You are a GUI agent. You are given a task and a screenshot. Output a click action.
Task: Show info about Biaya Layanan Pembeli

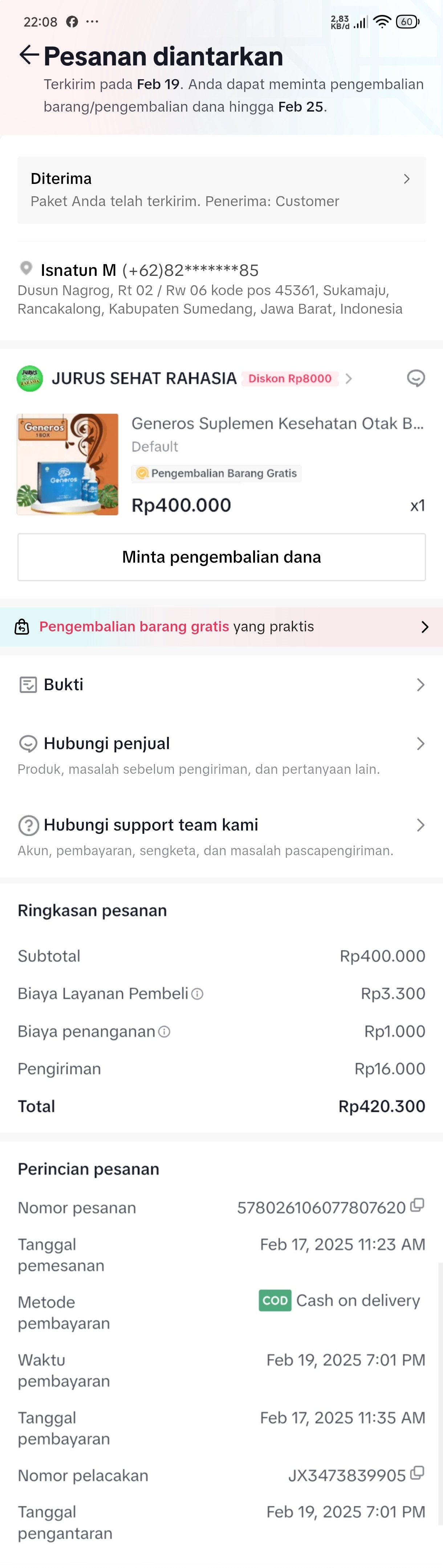tap(197, 994)
